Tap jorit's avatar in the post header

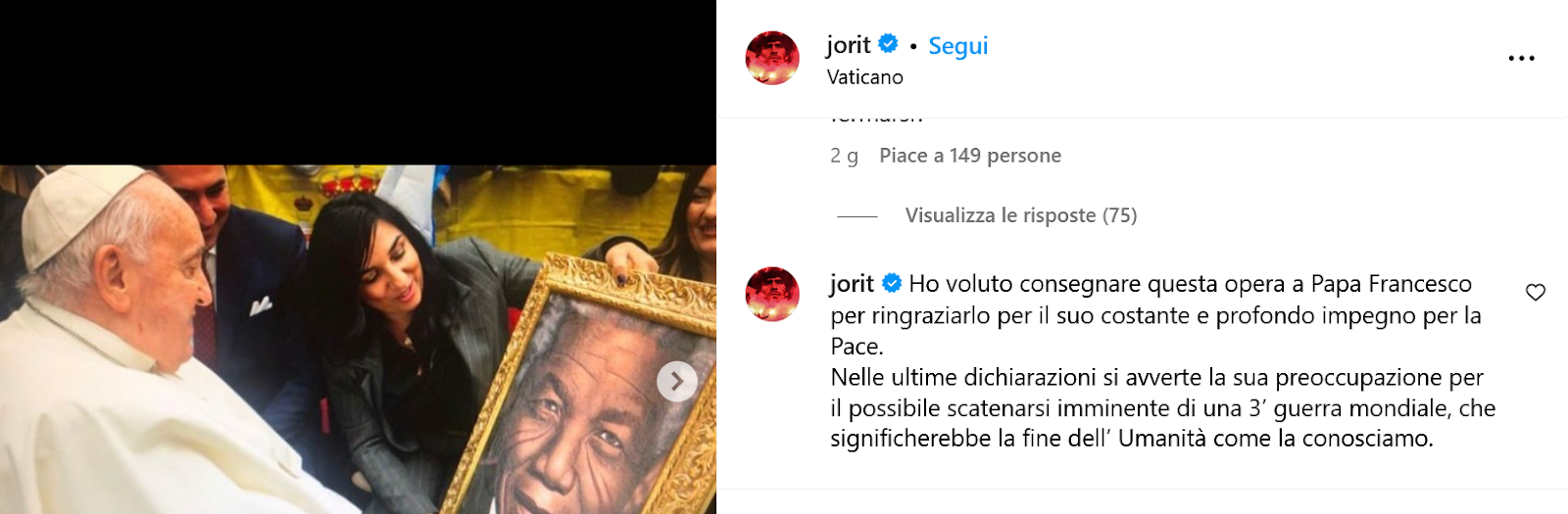pyautogui.click(x=772, y=58)
